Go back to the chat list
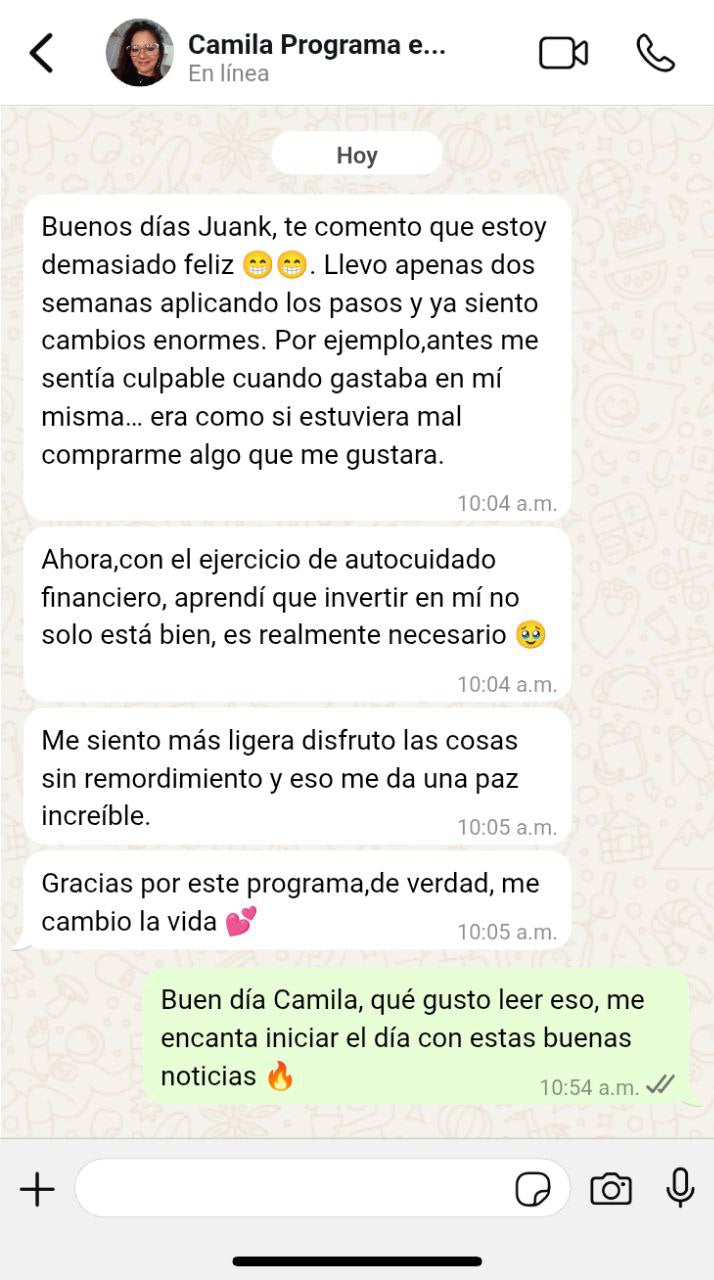714x1280 pixels. tap(41, 53)
